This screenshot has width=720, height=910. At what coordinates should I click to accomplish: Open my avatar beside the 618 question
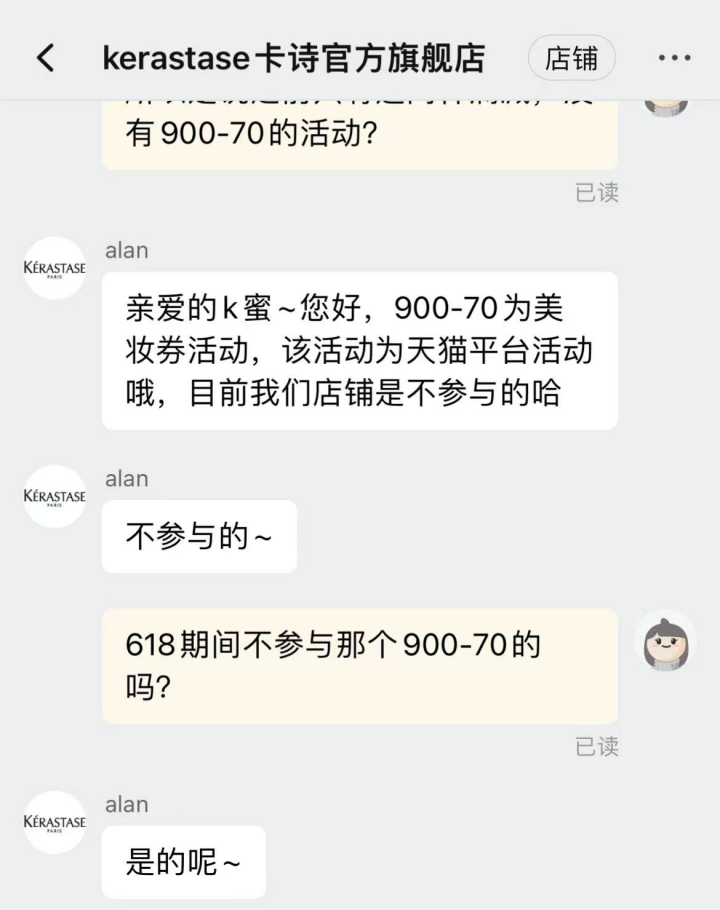[x=665, y=641]
